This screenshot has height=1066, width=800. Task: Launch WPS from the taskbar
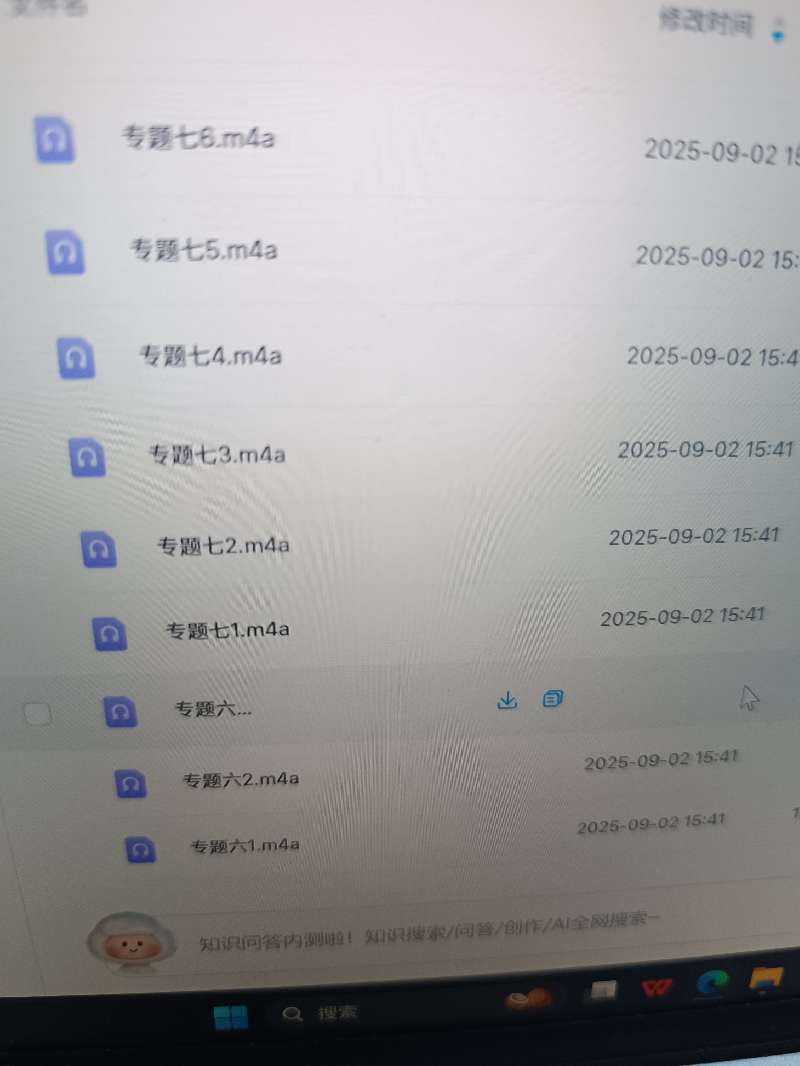pyautogui.click(x=656, y=989)
